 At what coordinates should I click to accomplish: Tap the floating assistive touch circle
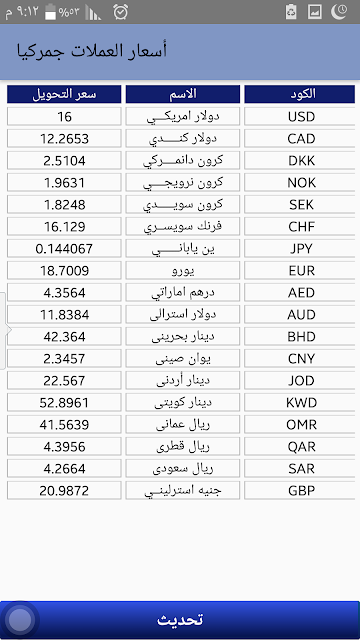20,620
